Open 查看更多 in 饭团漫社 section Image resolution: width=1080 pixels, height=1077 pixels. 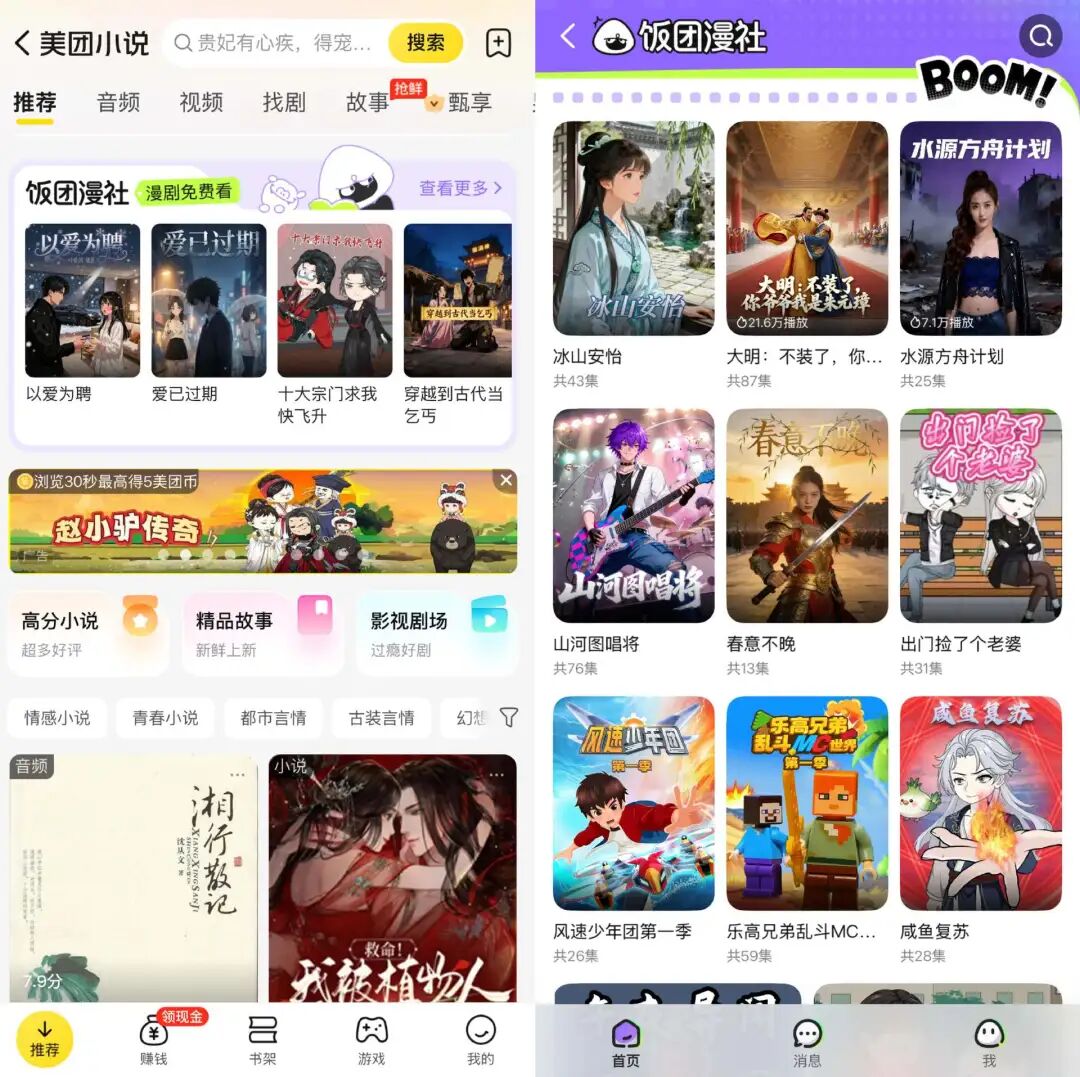[460, 188]
